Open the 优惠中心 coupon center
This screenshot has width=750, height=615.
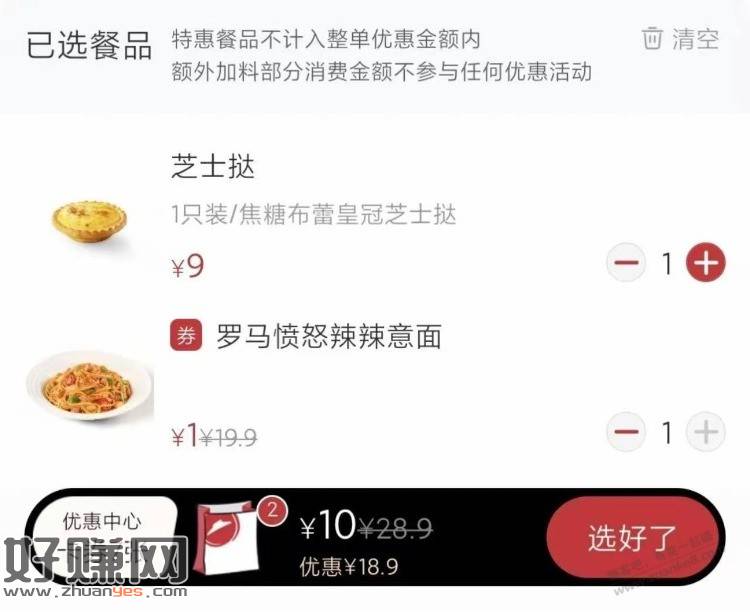[x=103, y=521]
